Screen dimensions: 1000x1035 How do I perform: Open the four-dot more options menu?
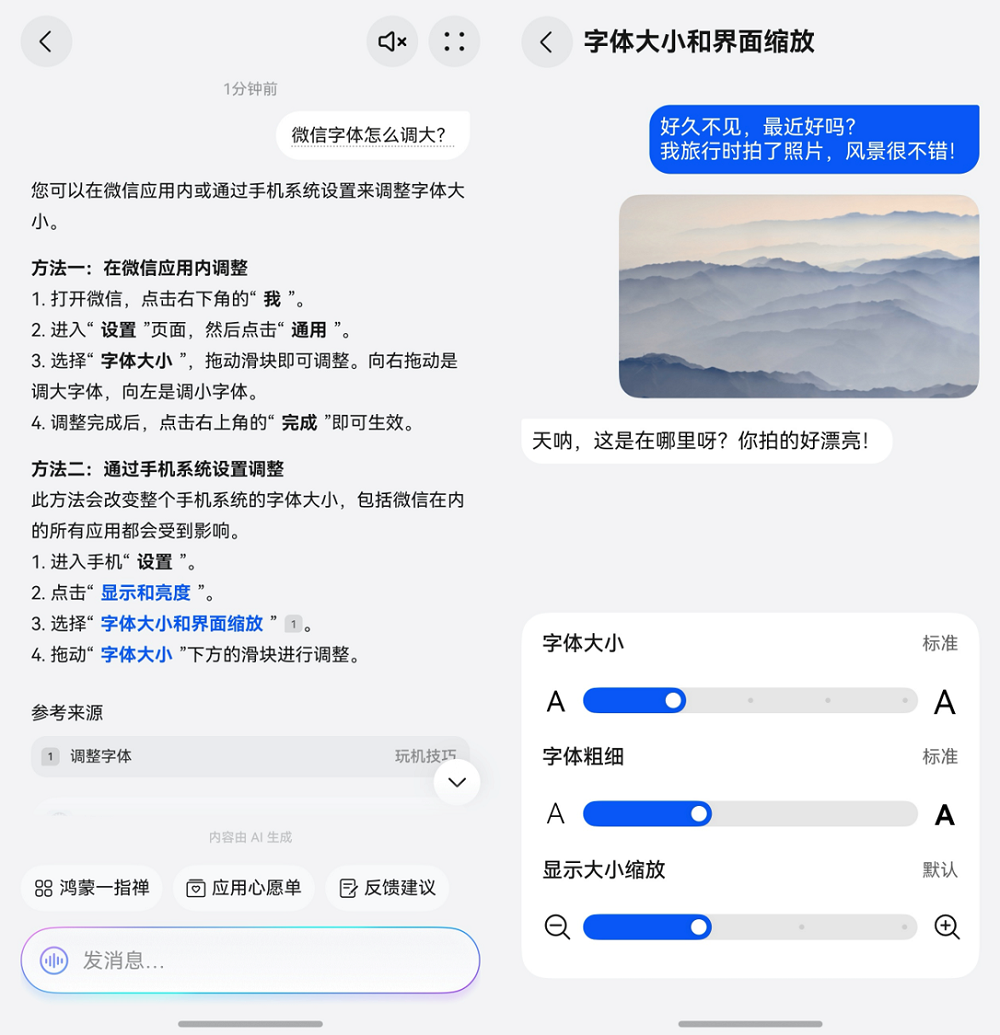[454, 42]
